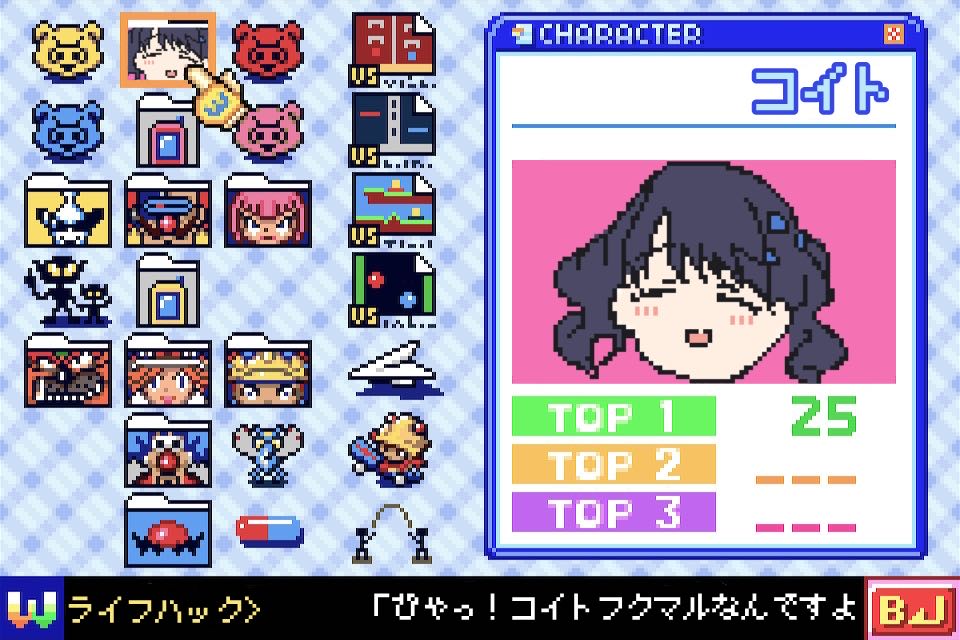960x640 pixels.
Task: Select the yellow bear icon
Action: point(68,50)
